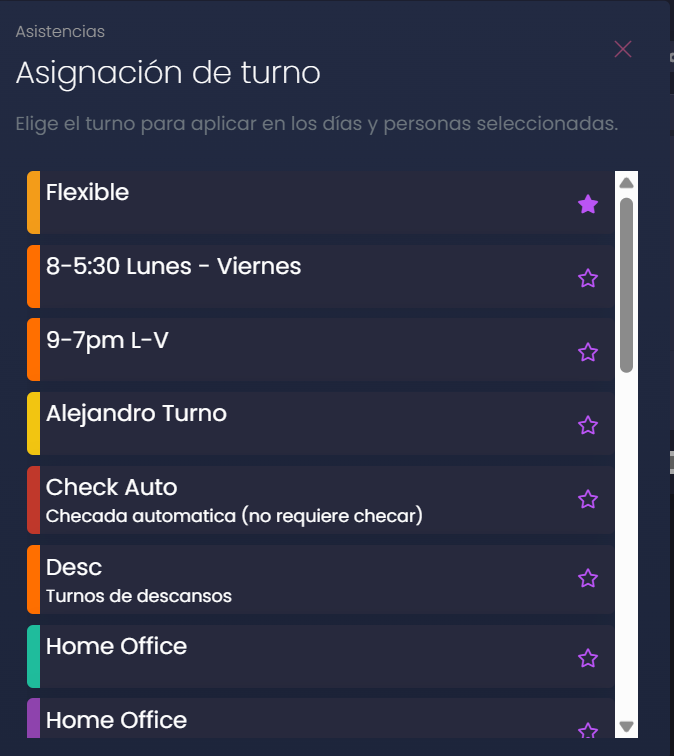The width and height of the screenshot is (674, 756).
Task: Select the 9-7pm L-V shift
Action: (x=300, y=350)
